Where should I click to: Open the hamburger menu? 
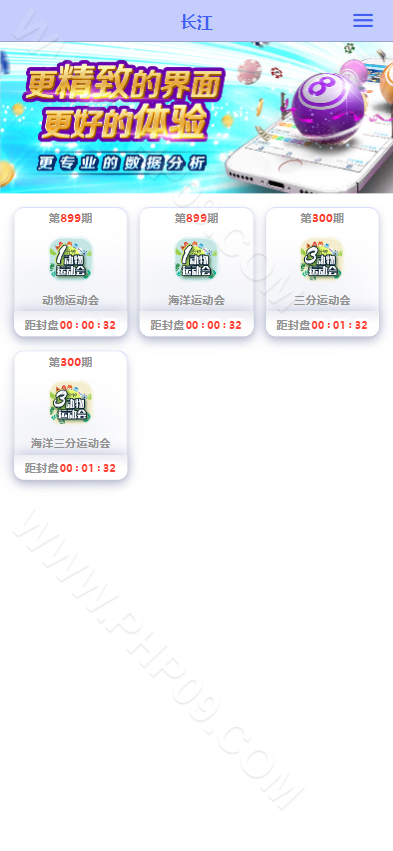click(x=363, y=21)
